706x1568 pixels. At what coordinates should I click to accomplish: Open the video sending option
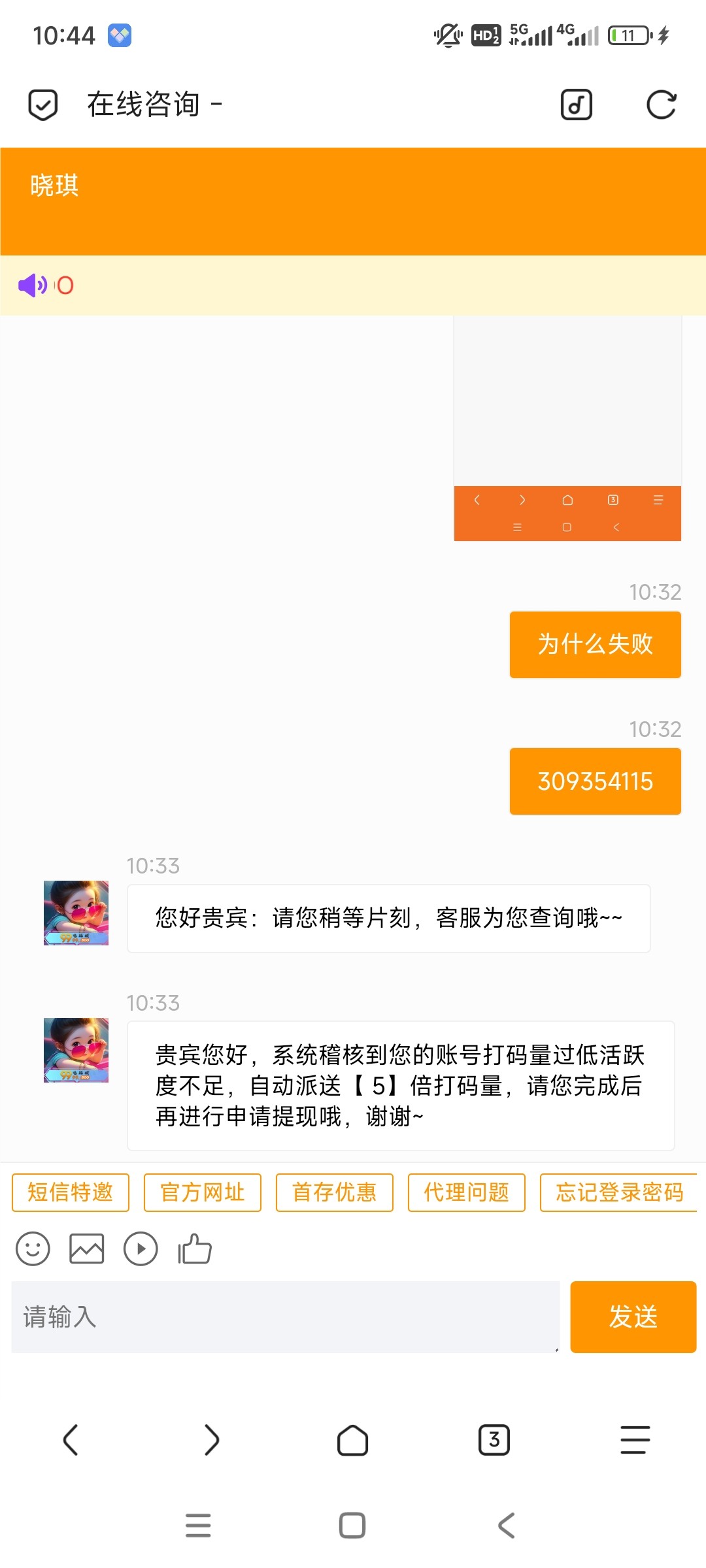tap(141, 1249)
